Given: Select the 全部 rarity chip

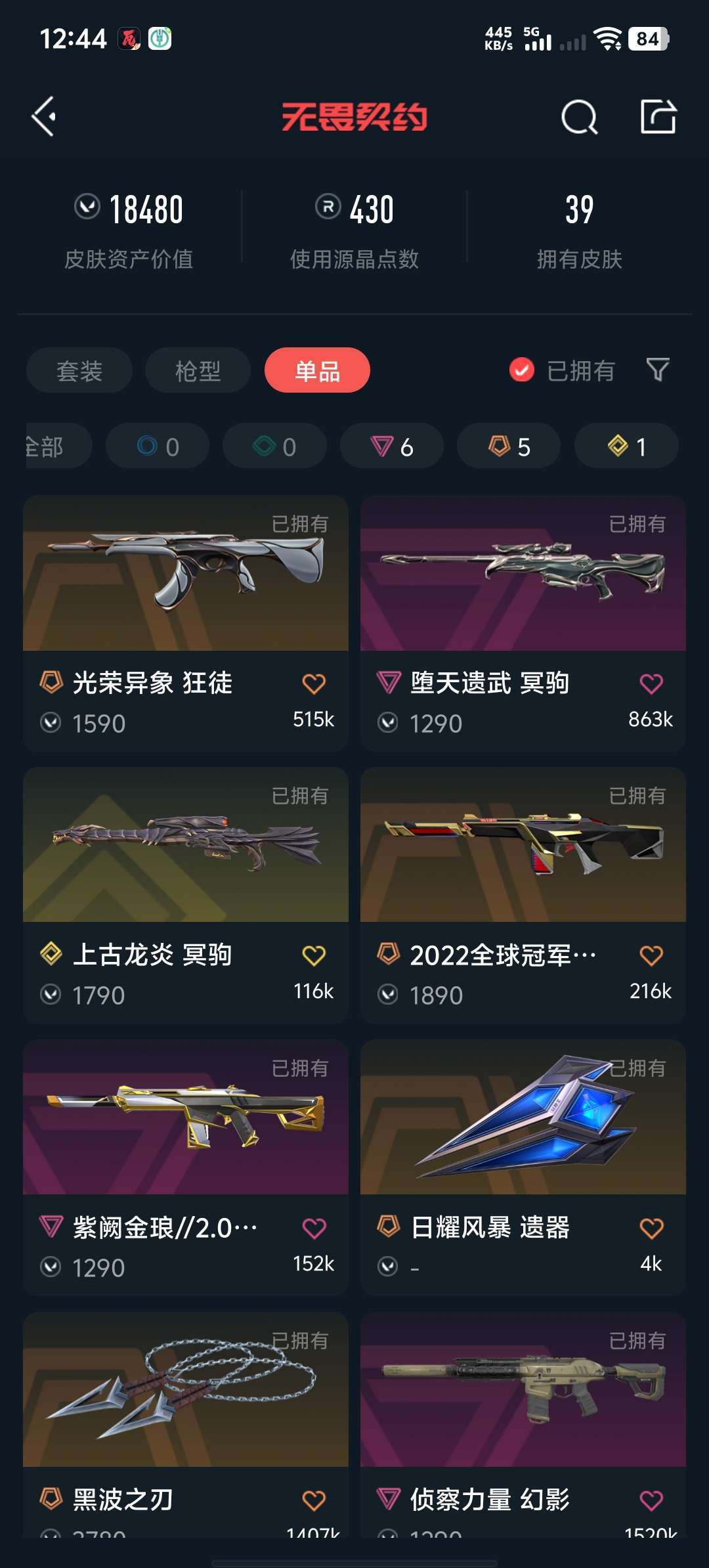Looking at the screenshot, I should tap(53, 446).
